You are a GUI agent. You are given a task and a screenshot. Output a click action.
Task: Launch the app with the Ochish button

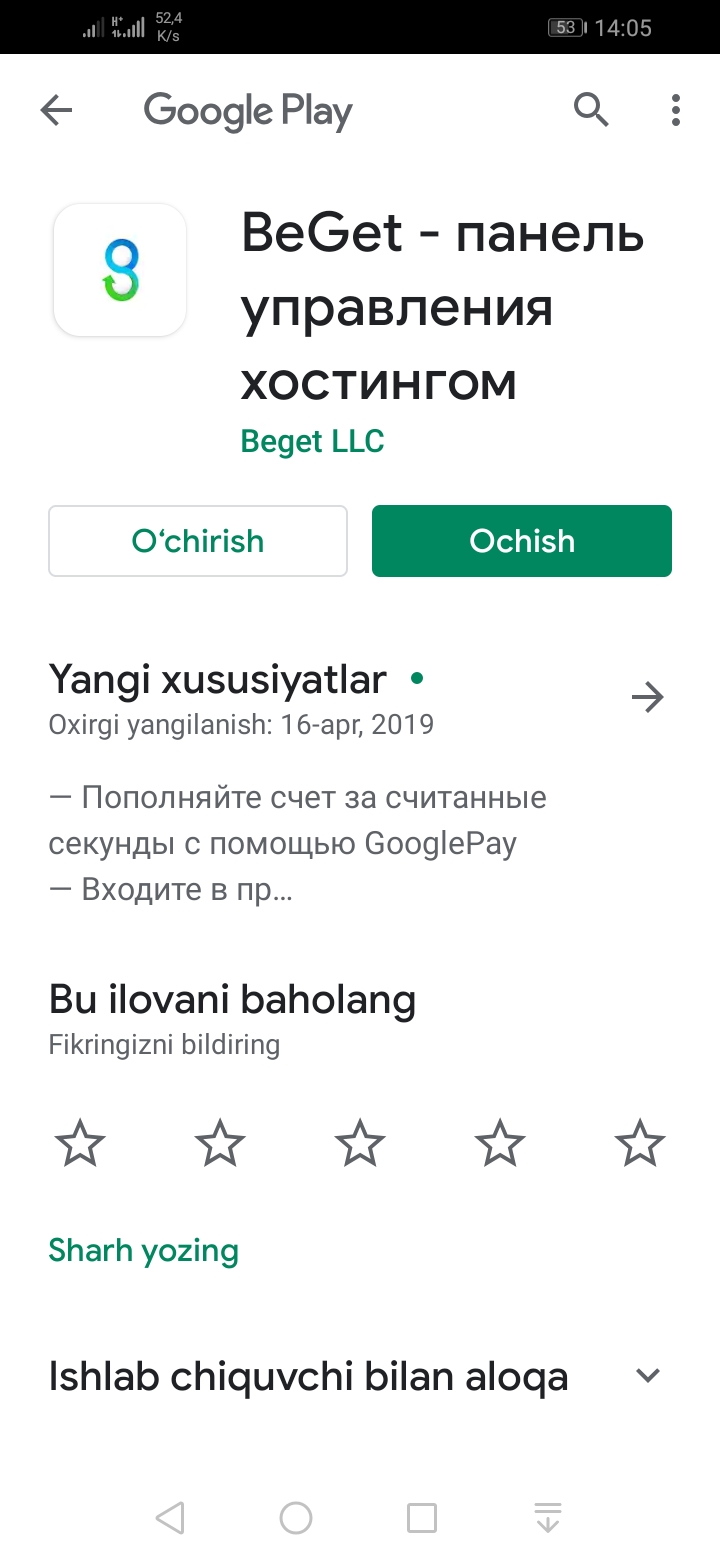(x=521, y=541)
